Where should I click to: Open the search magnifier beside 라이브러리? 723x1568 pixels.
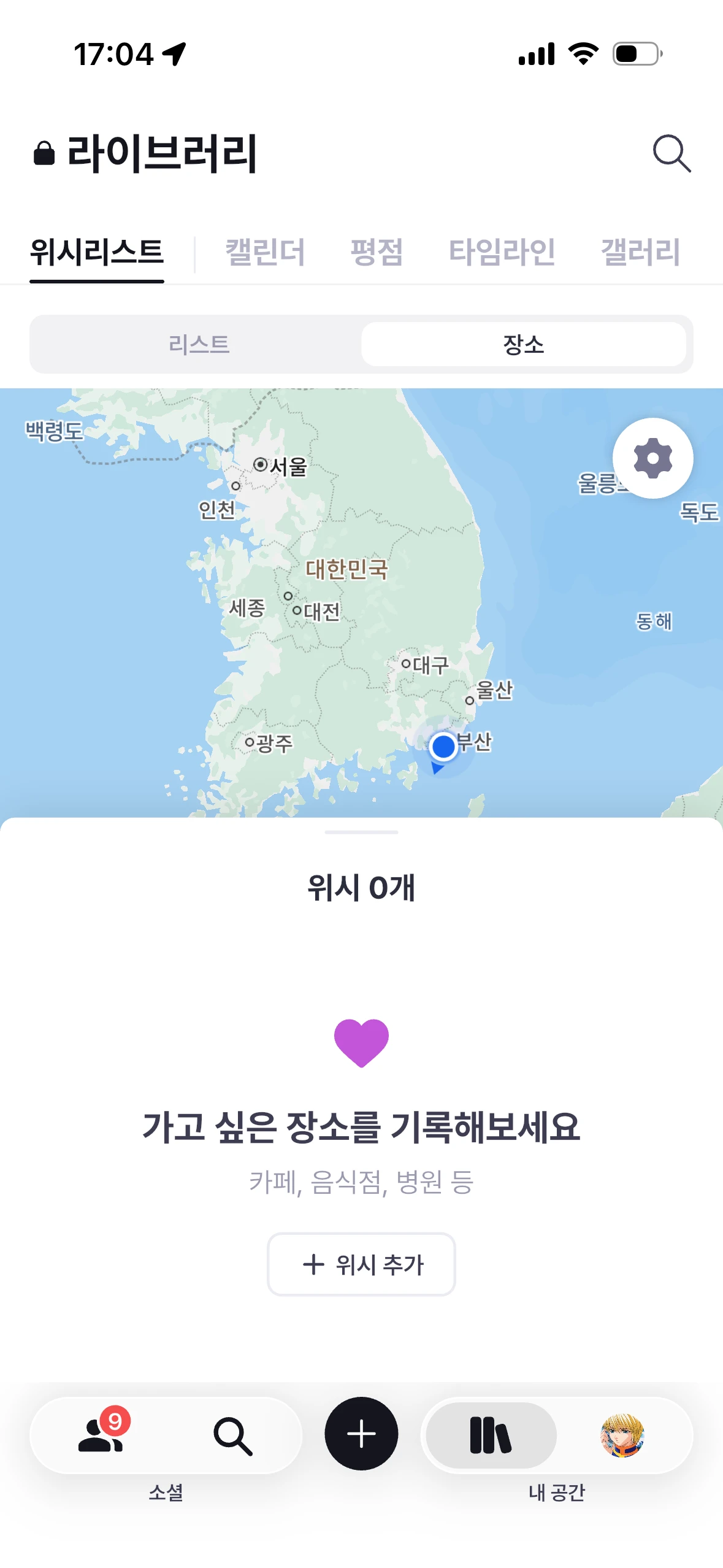(671, 153)
